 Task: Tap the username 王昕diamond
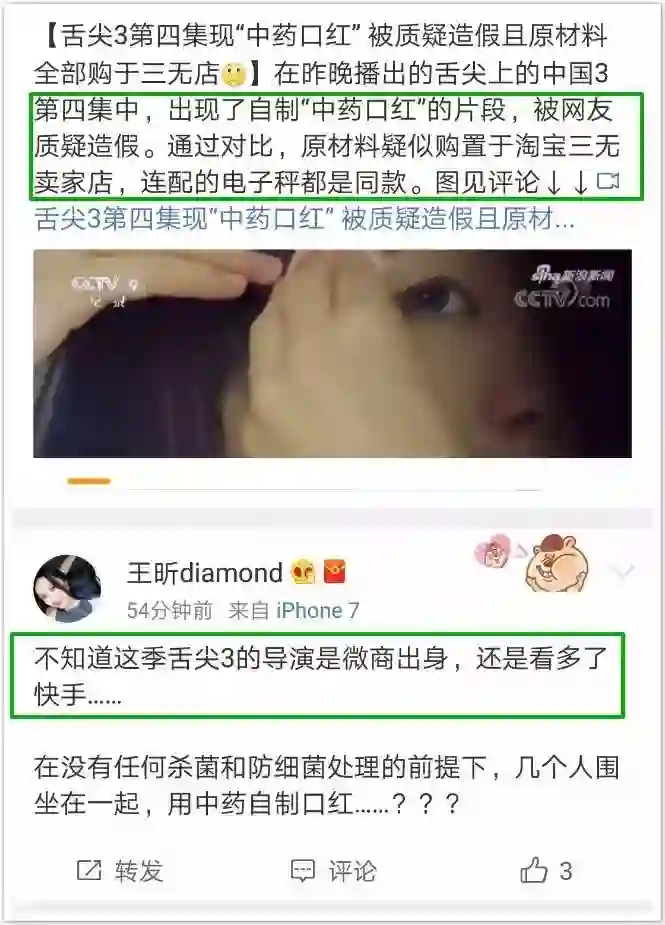click(x=204, y=573)
